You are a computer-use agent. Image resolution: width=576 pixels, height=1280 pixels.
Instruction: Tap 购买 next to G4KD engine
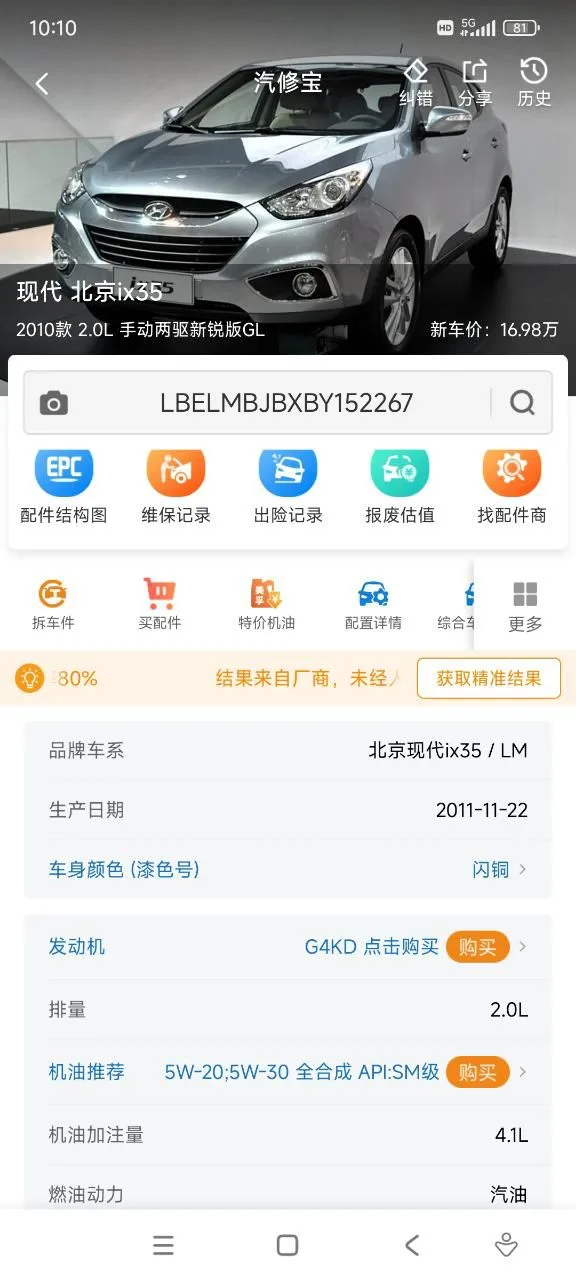pyautogui.click(x=478, y=947)
